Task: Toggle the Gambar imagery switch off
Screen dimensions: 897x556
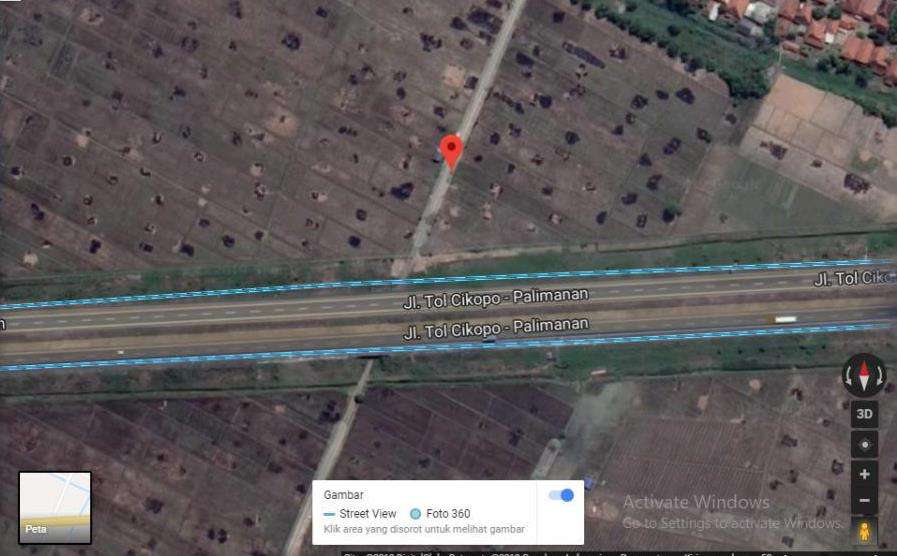Action: [562, 495]
